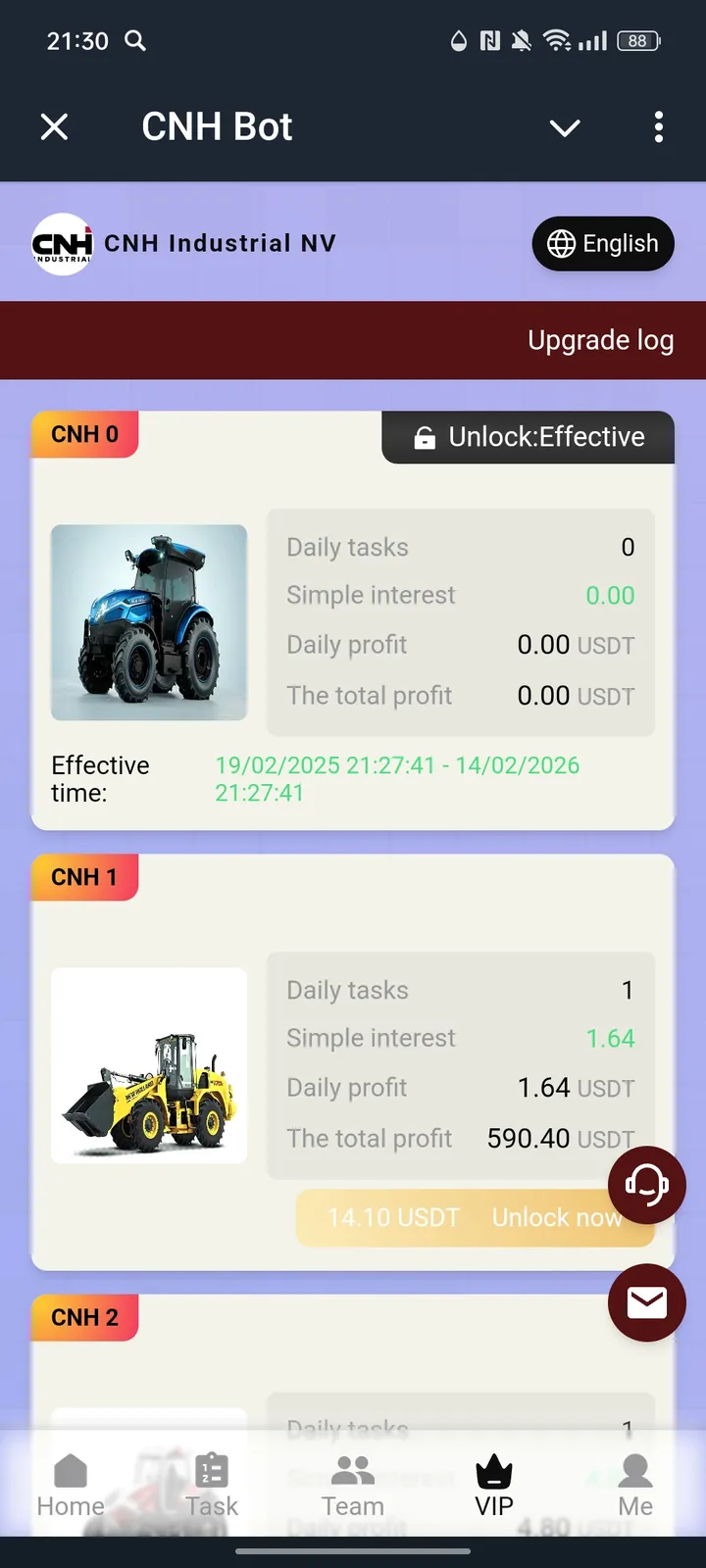Viewport: 706px width, 1568px height.
Task: Open the search icon in the status bar
Action: (x=135, y=41)
